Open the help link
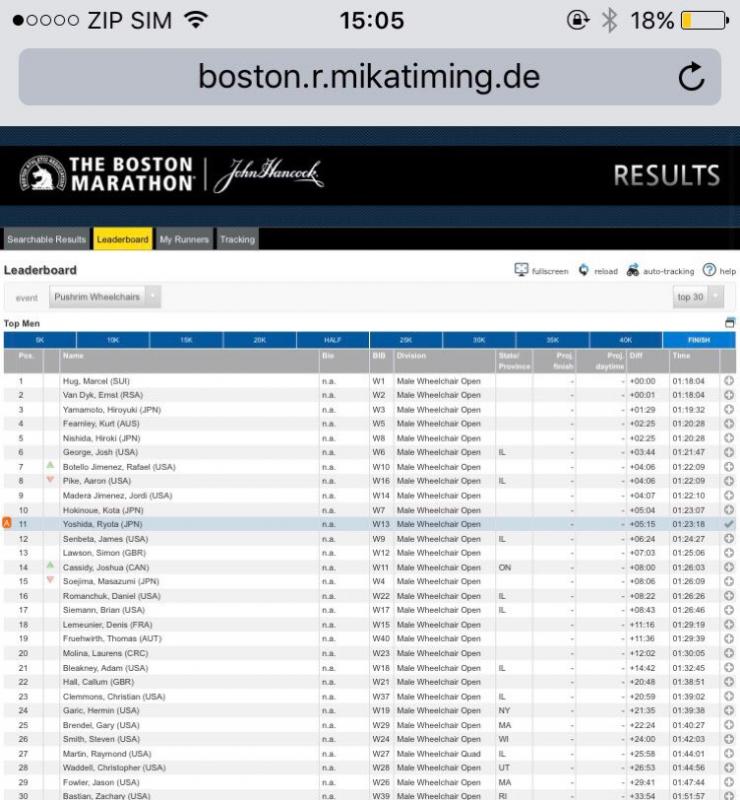This screenshot has height=800, width=740. pos(719,270)
